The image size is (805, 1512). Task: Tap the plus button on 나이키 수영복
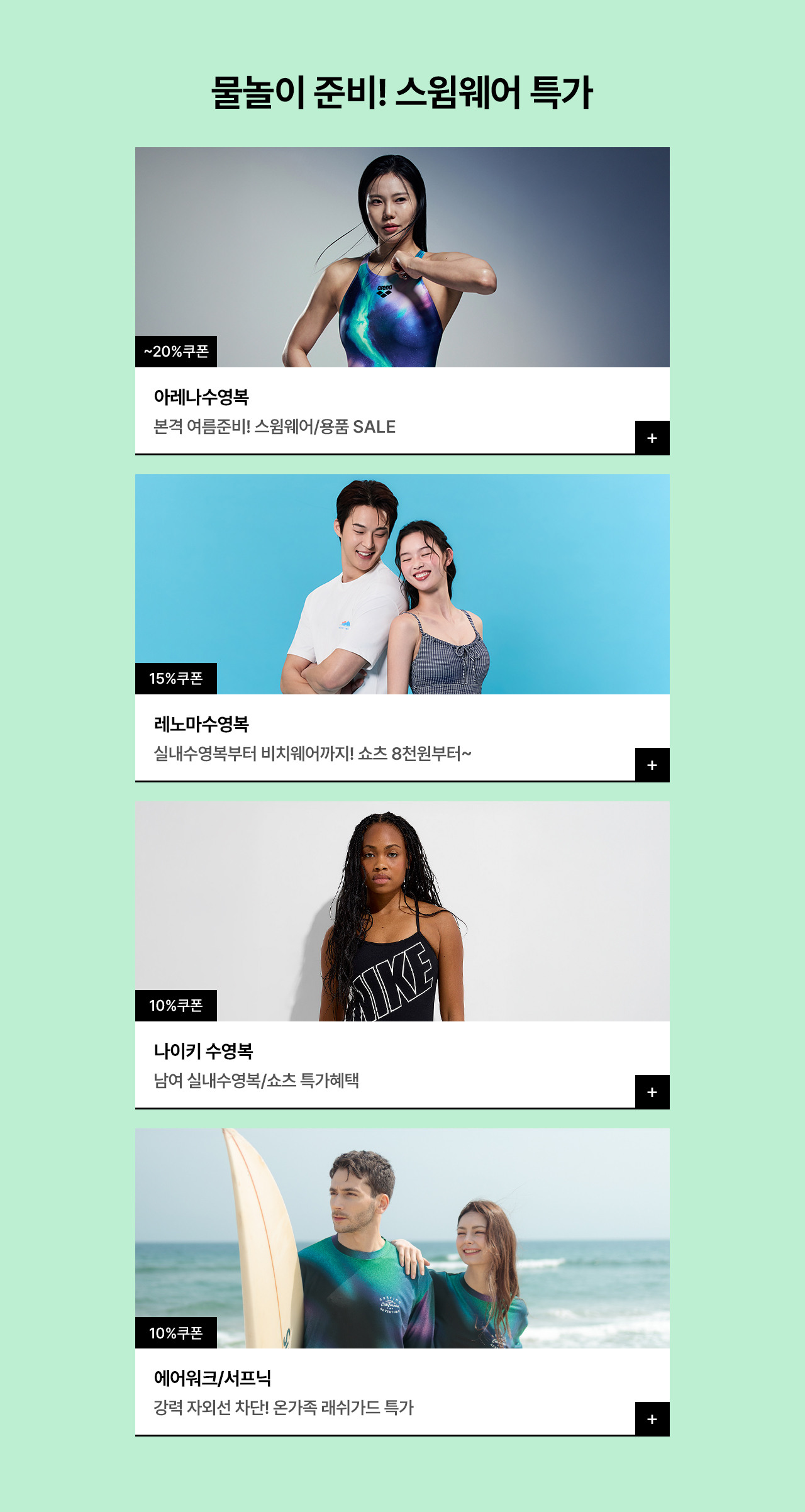pos(652,1092)
